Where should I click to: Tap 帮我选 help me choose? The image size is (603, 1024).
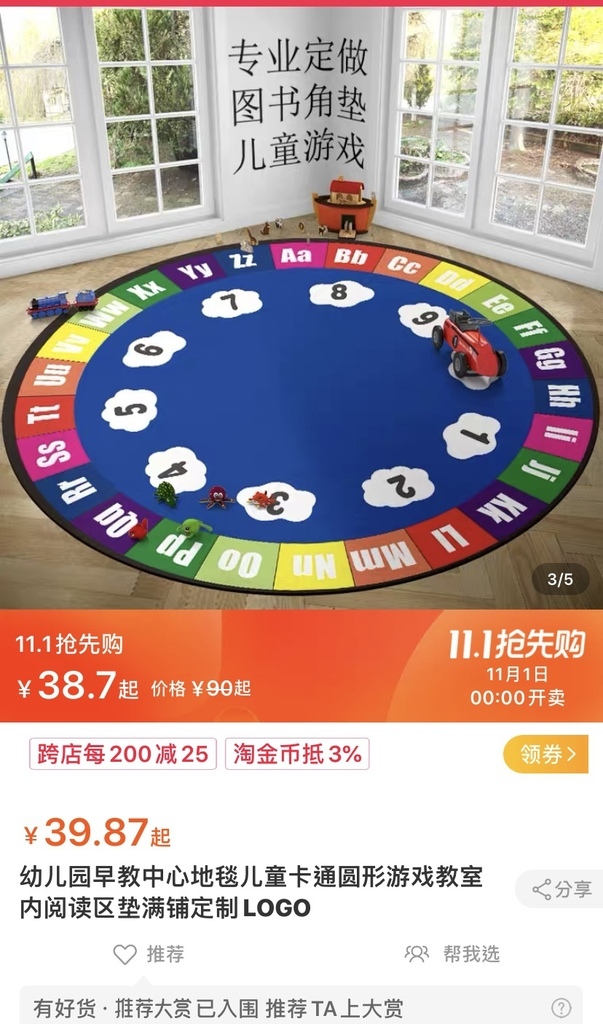pyautogui.click(x=452, y=954)
